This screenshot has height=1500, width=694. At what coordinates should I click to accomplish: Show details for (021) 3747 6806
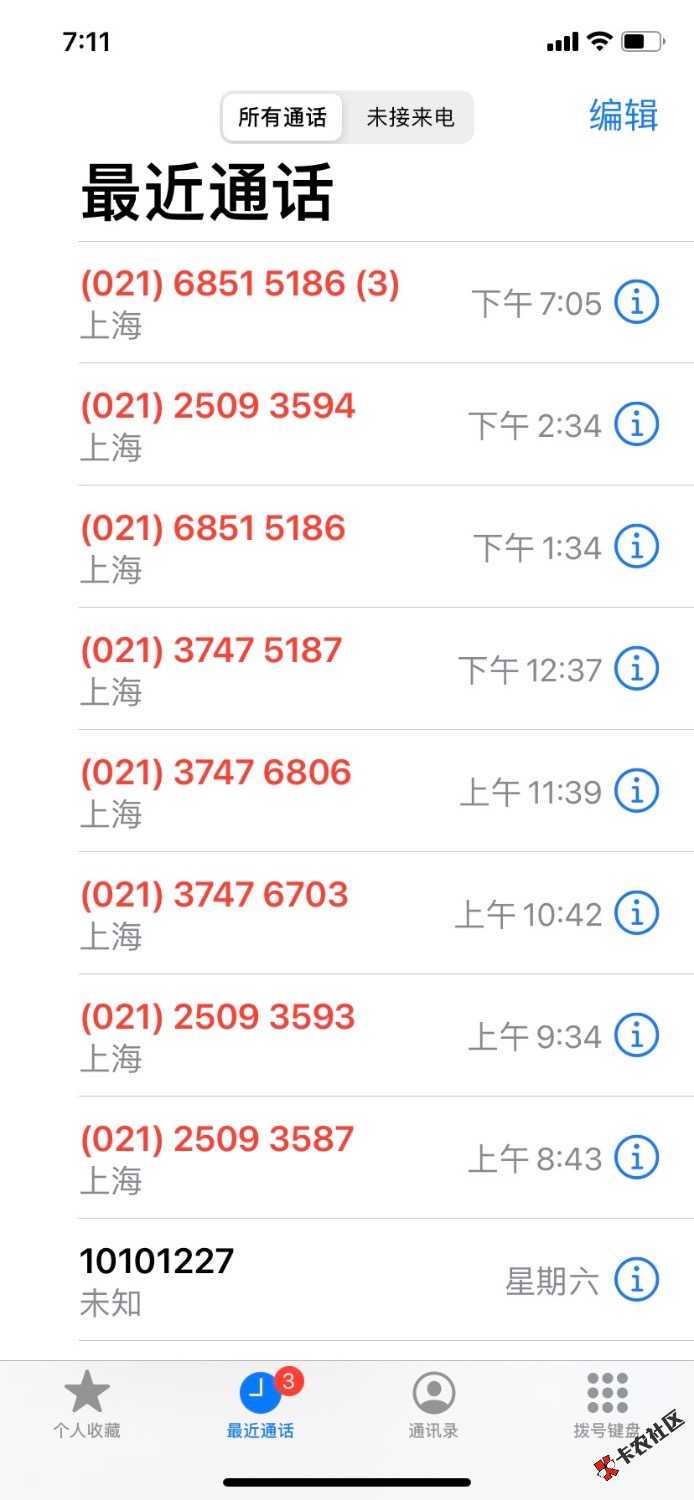click(x=636, y=790)
